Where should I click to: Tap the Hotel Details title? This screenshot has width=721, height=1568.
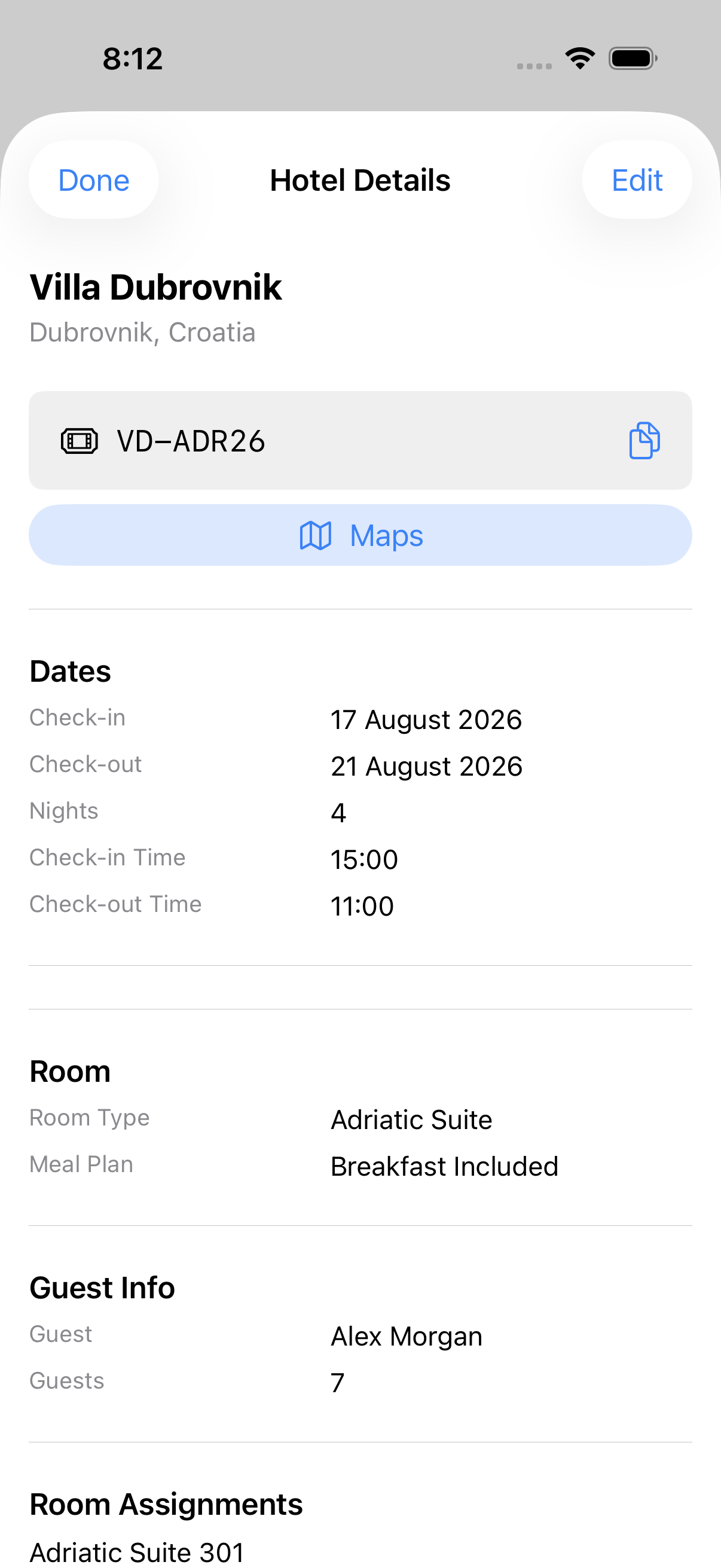point(359,179)
